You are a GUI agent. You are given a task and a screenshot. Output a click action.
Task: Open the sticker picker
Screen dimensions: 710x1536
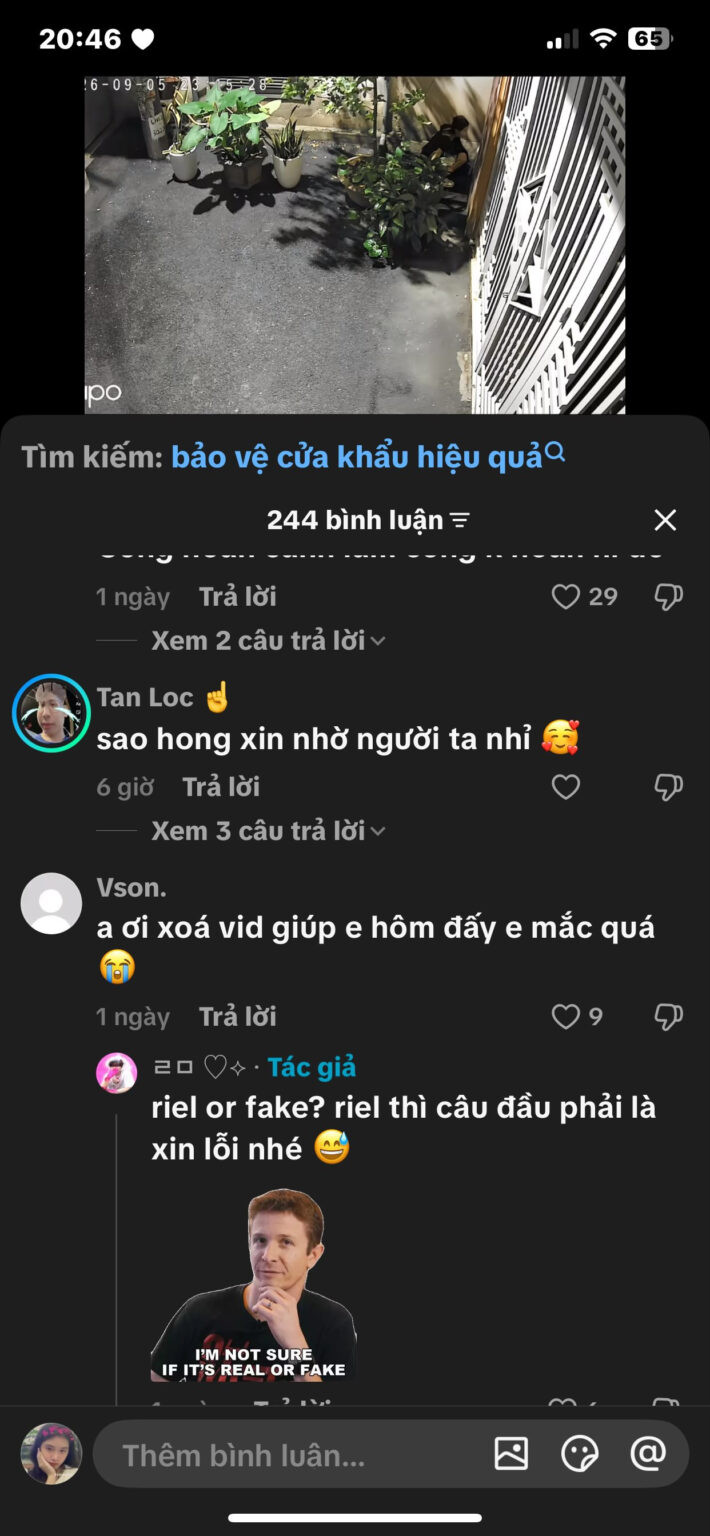[580, 1454]
